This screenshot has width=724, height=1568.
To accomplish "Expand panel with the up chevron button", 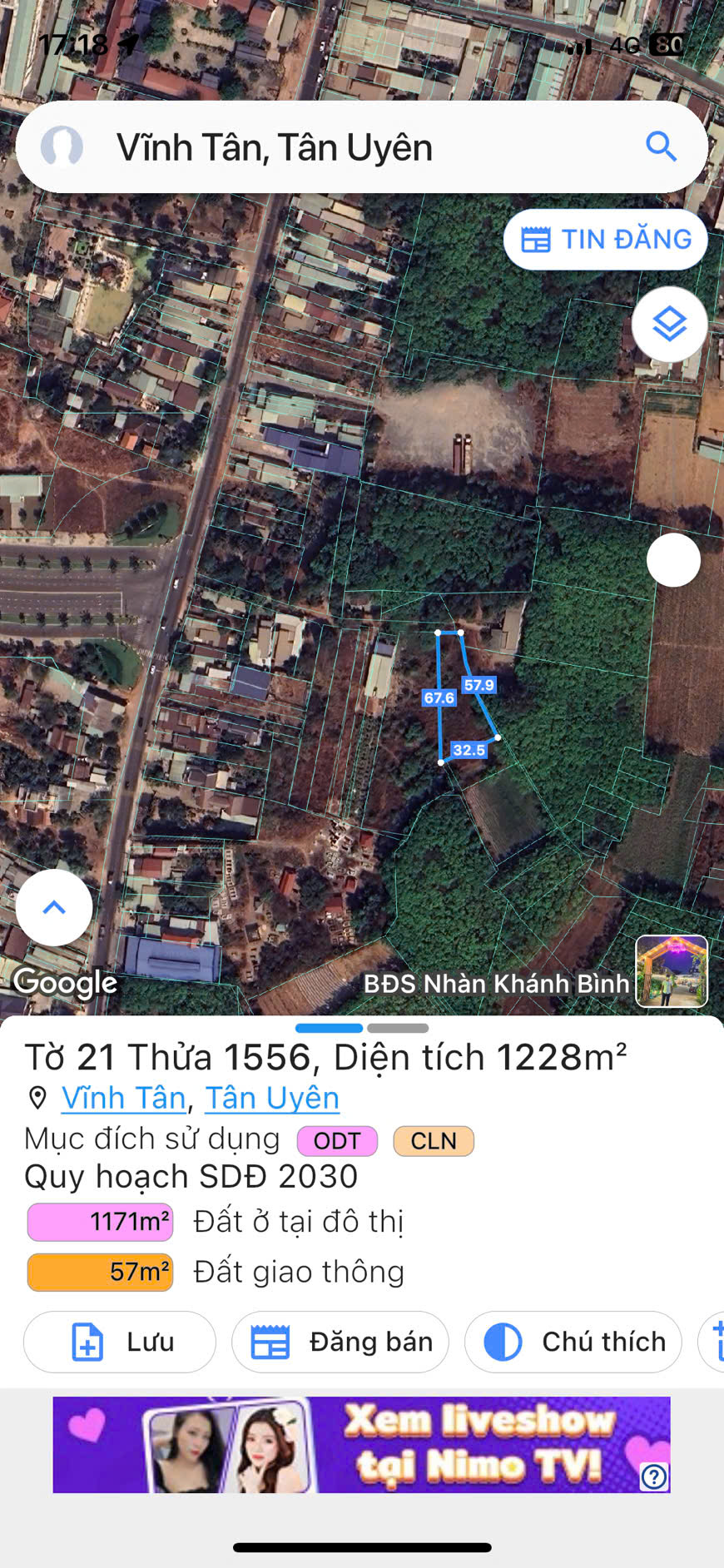I will pos(54,907).
